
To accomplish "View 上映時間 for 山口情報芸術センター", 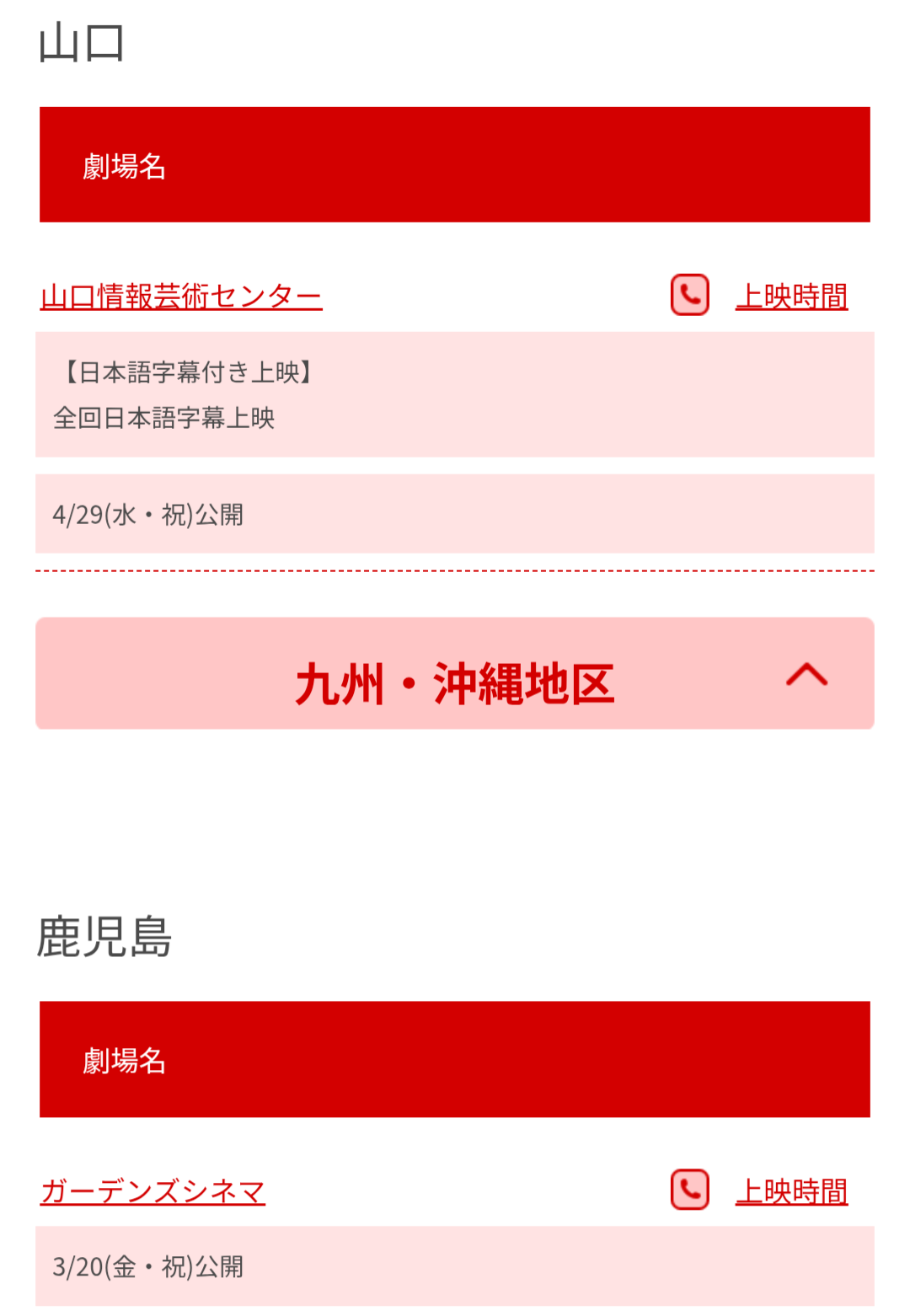I will pos(791,297).
